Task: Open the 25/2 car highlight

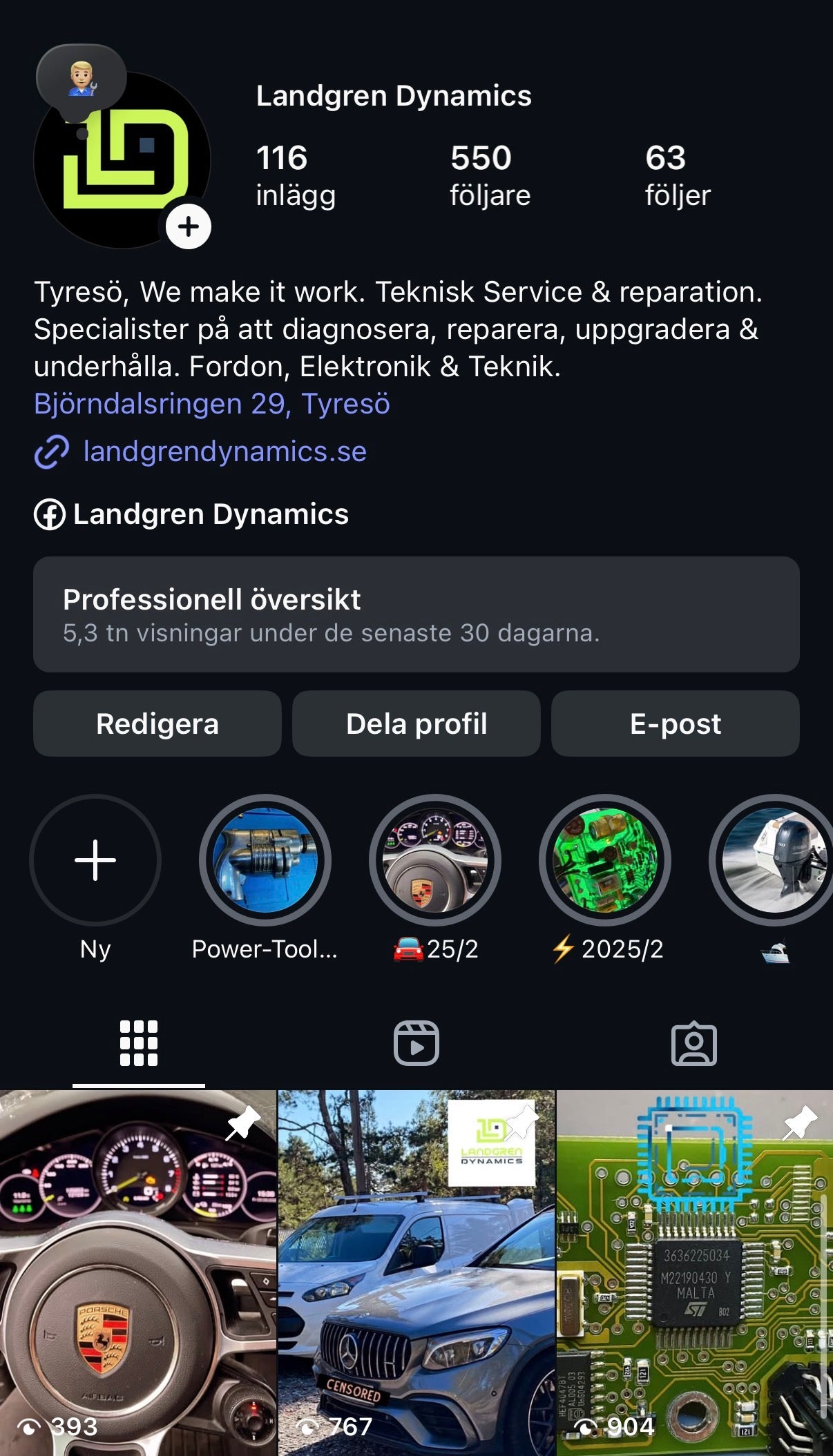Action: point(435,860)
